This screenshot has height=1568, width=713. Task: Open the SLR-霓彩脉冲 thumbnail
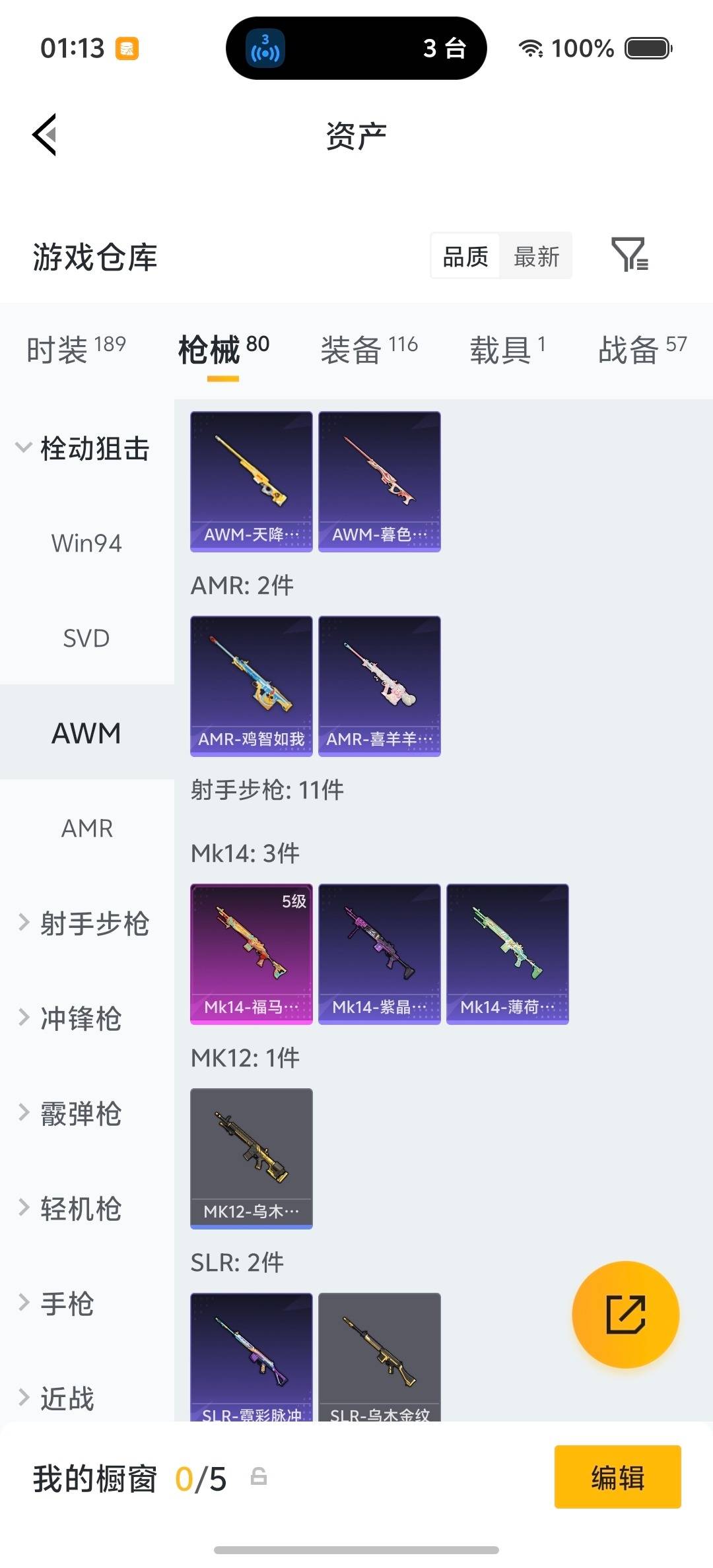[251, 1359]
